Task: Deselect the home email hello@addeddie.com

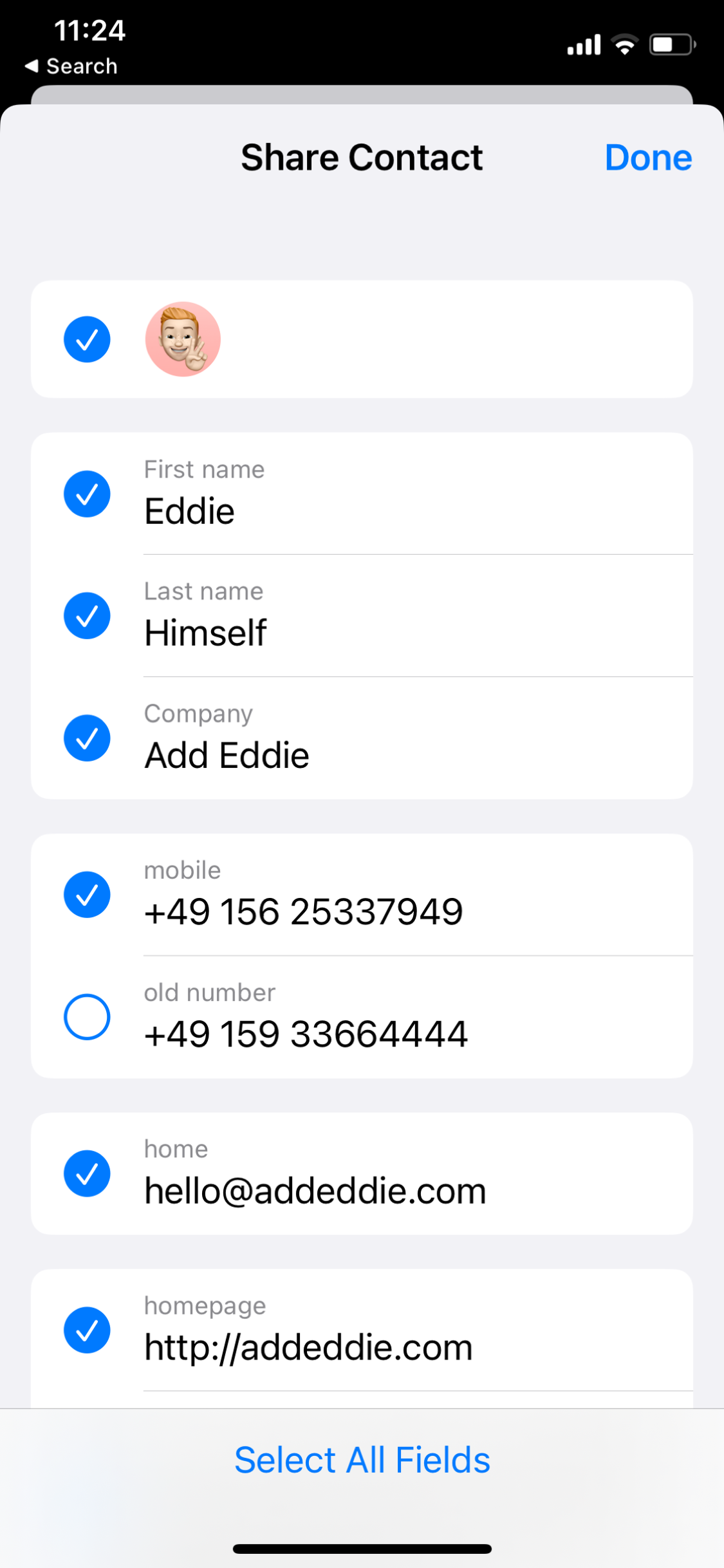Action: [x=87, y=1173]
